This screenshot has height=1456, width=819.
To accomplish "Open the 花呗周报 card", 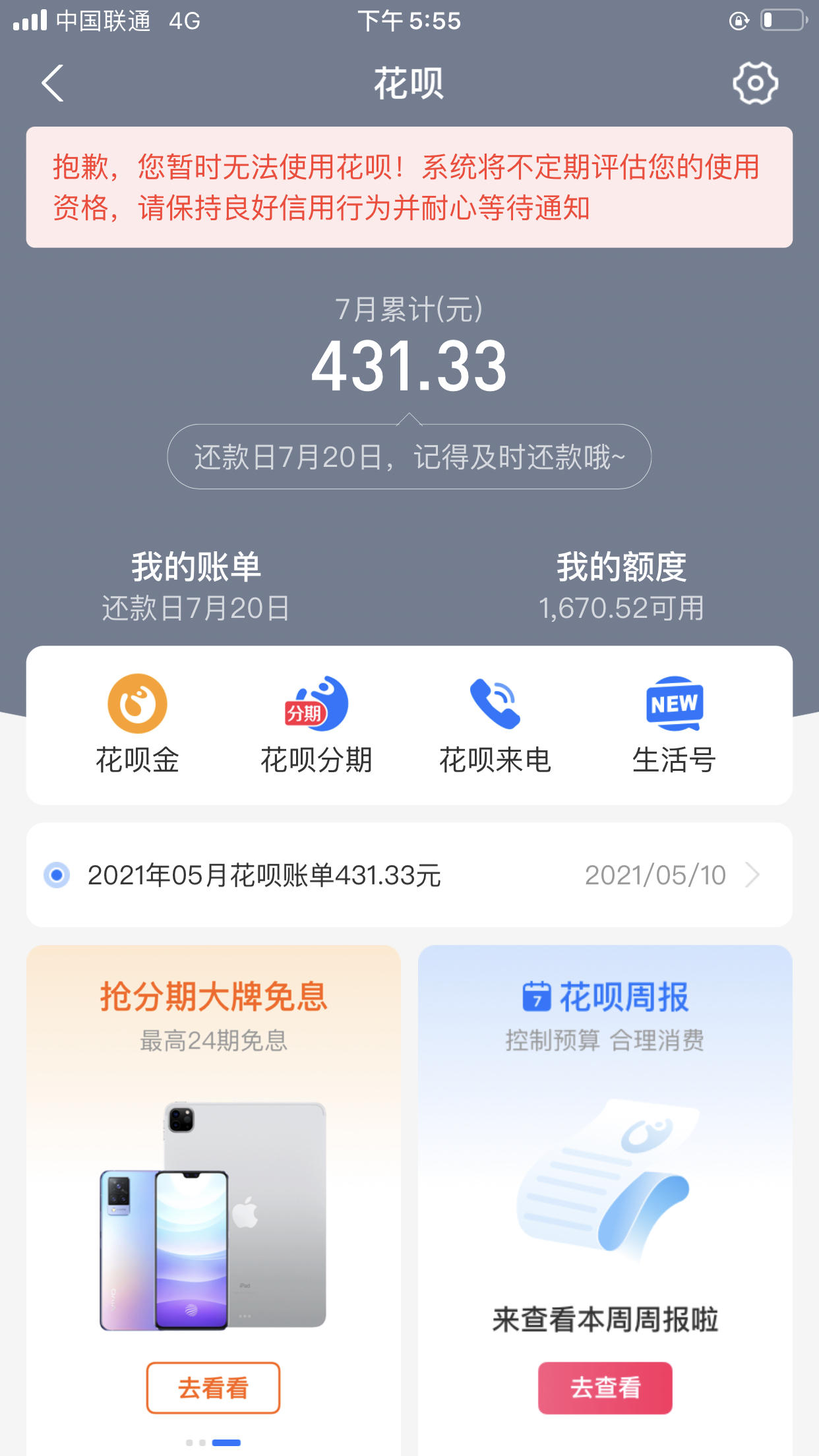I will pos(605,1200).
